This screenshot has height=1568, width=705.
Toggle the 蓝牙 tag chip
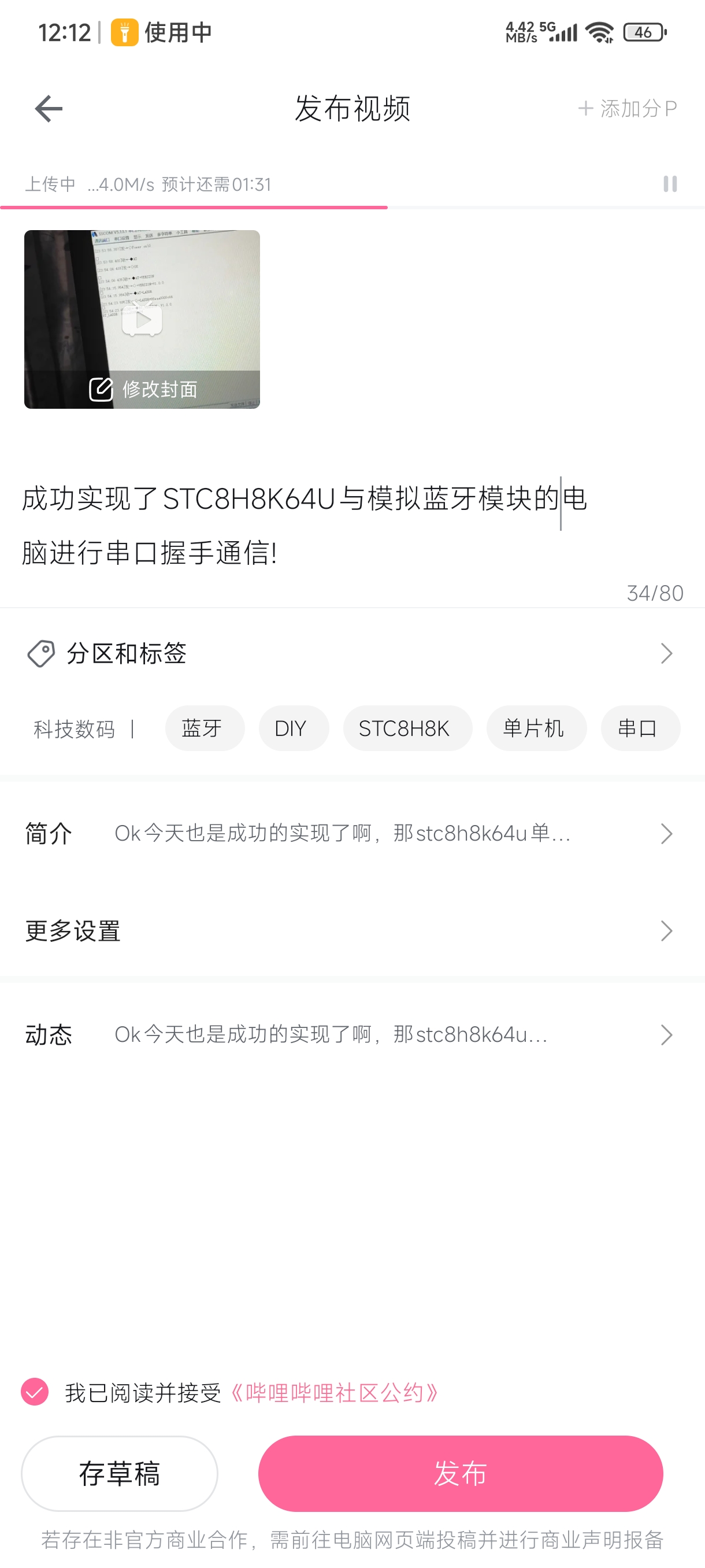(205, 728)
